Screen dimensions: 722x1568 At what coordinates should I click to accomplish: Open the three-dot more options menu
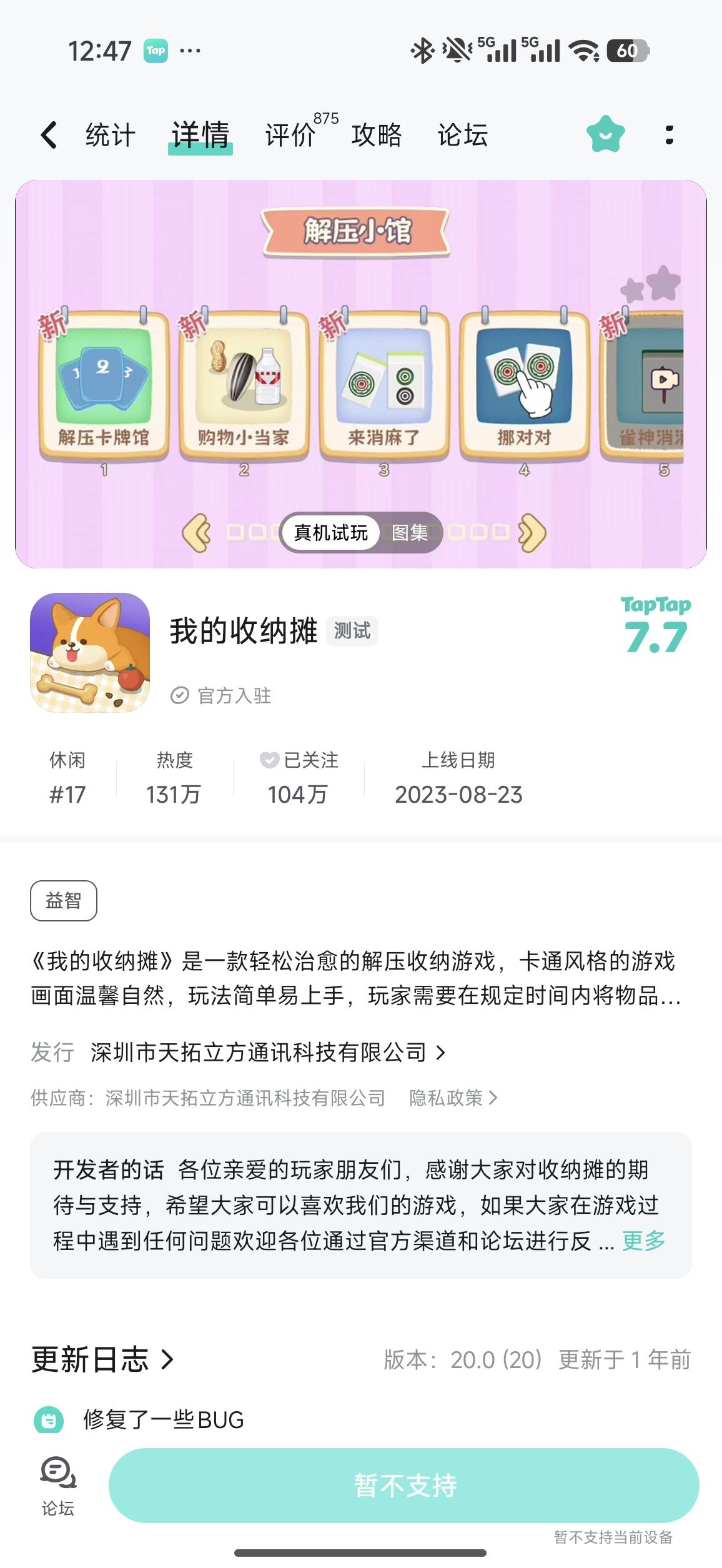click(670, 134)
